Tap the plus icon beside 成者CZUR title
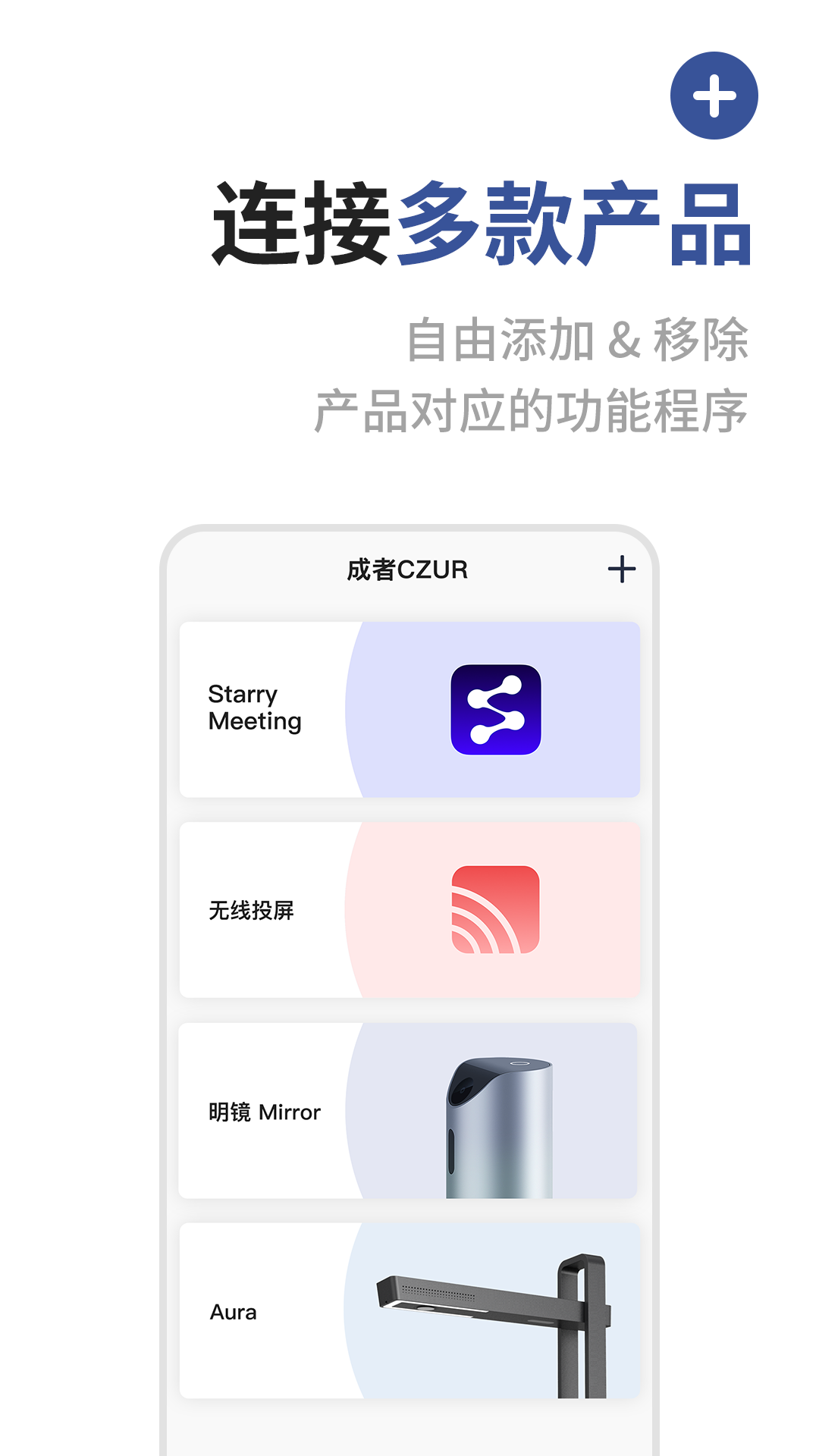The image size is (819, 1456). [x=622, y=570]
